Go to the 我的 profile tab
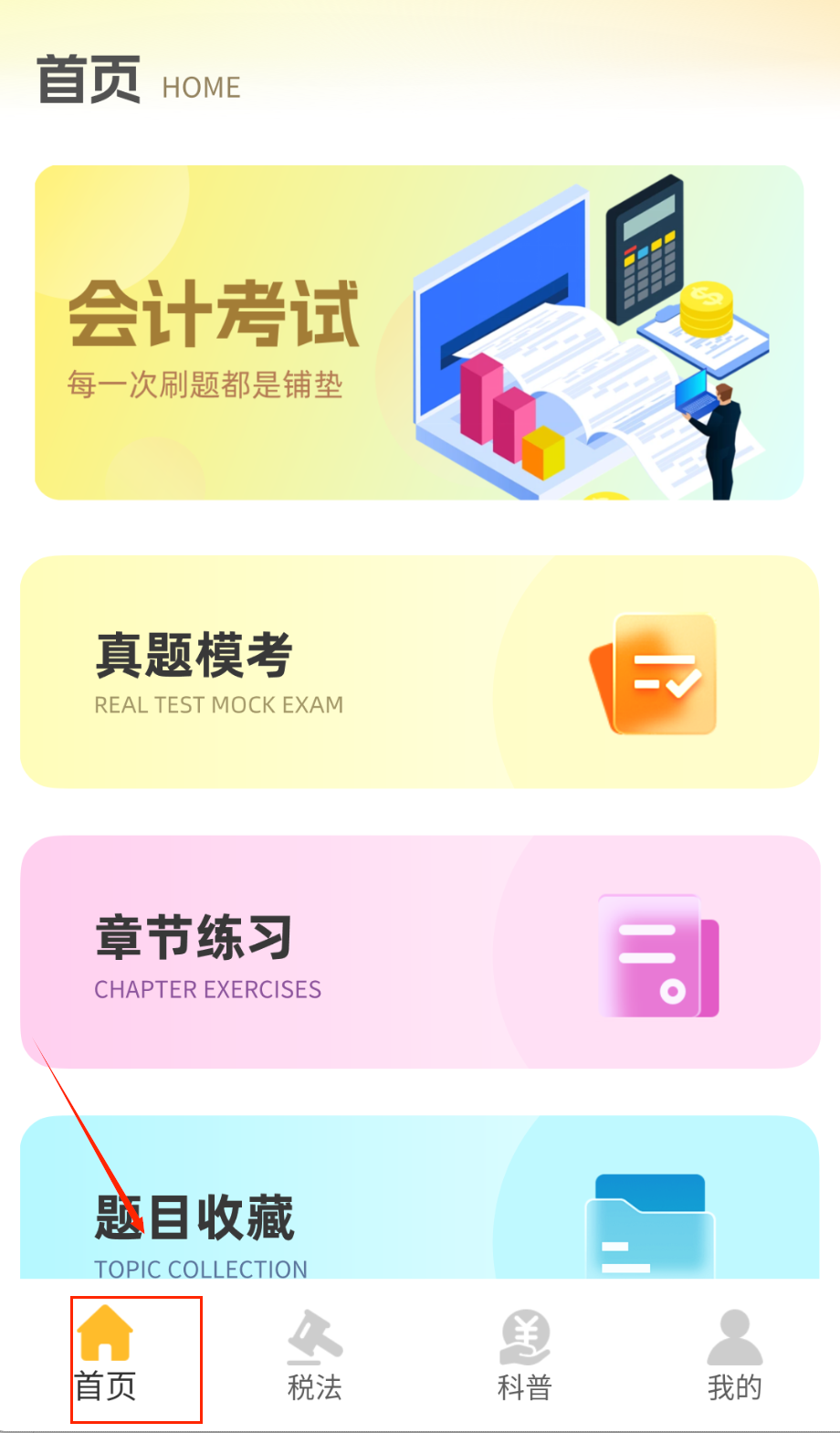This screenshot has height=1433, width=840. 734,1357
